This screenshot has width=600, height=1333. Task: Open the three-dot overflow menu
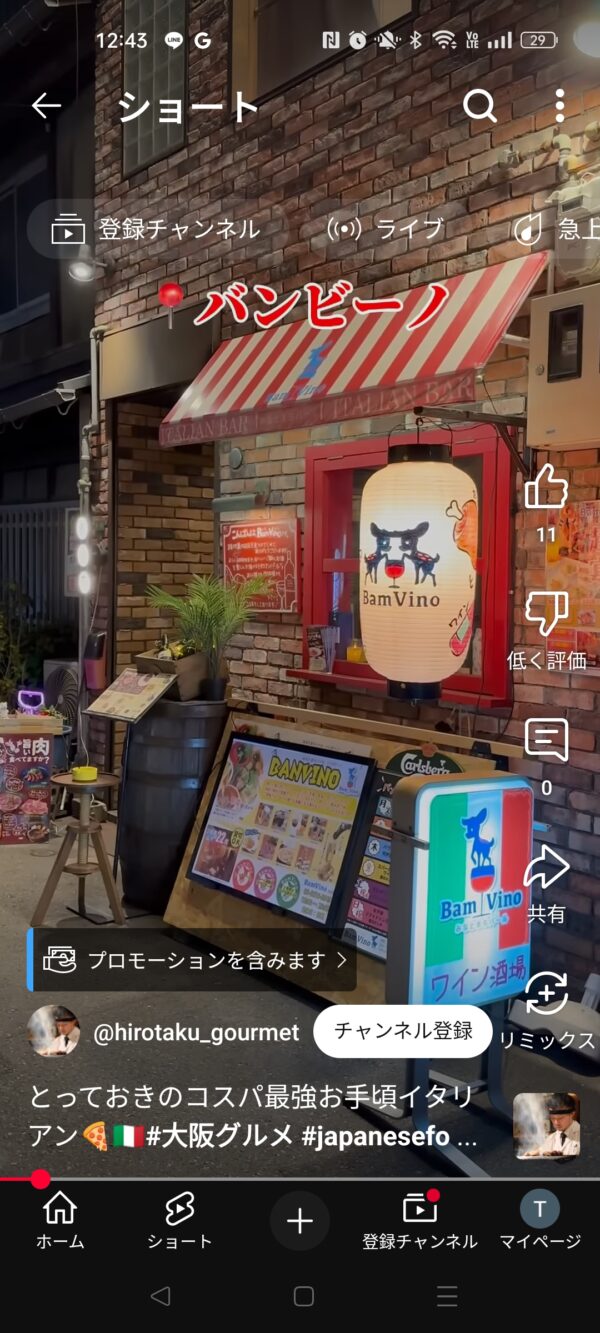559,106
